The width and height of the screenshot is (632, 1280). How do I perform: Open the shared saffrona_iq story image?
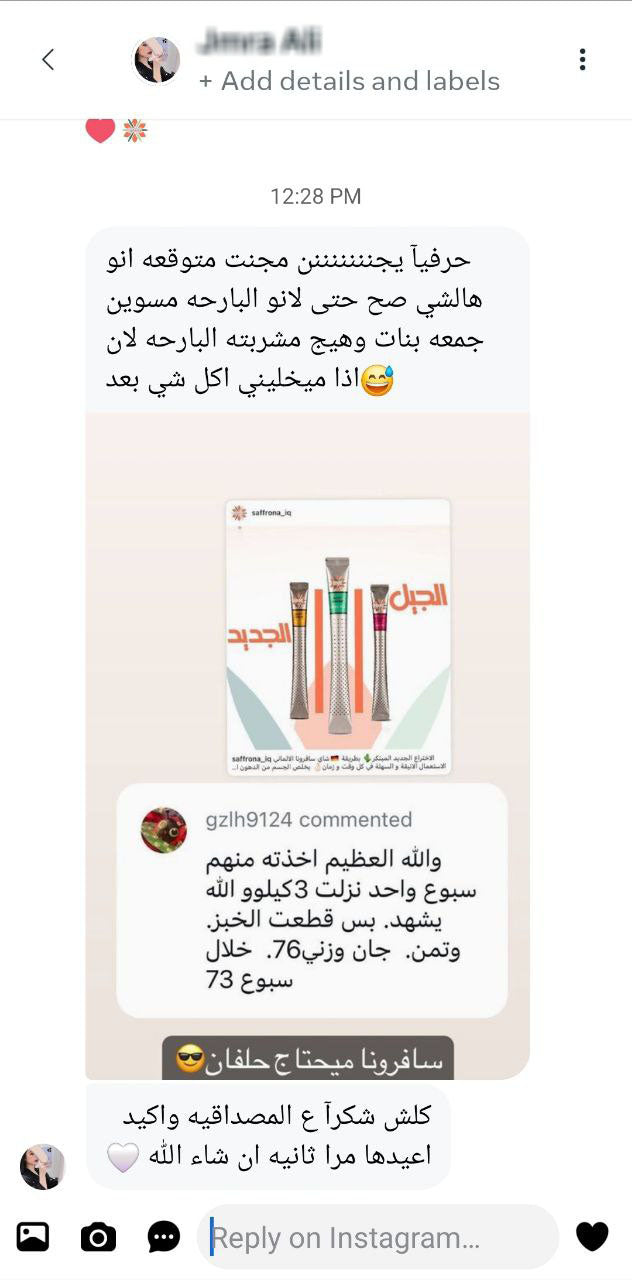(x=338, y=637)
